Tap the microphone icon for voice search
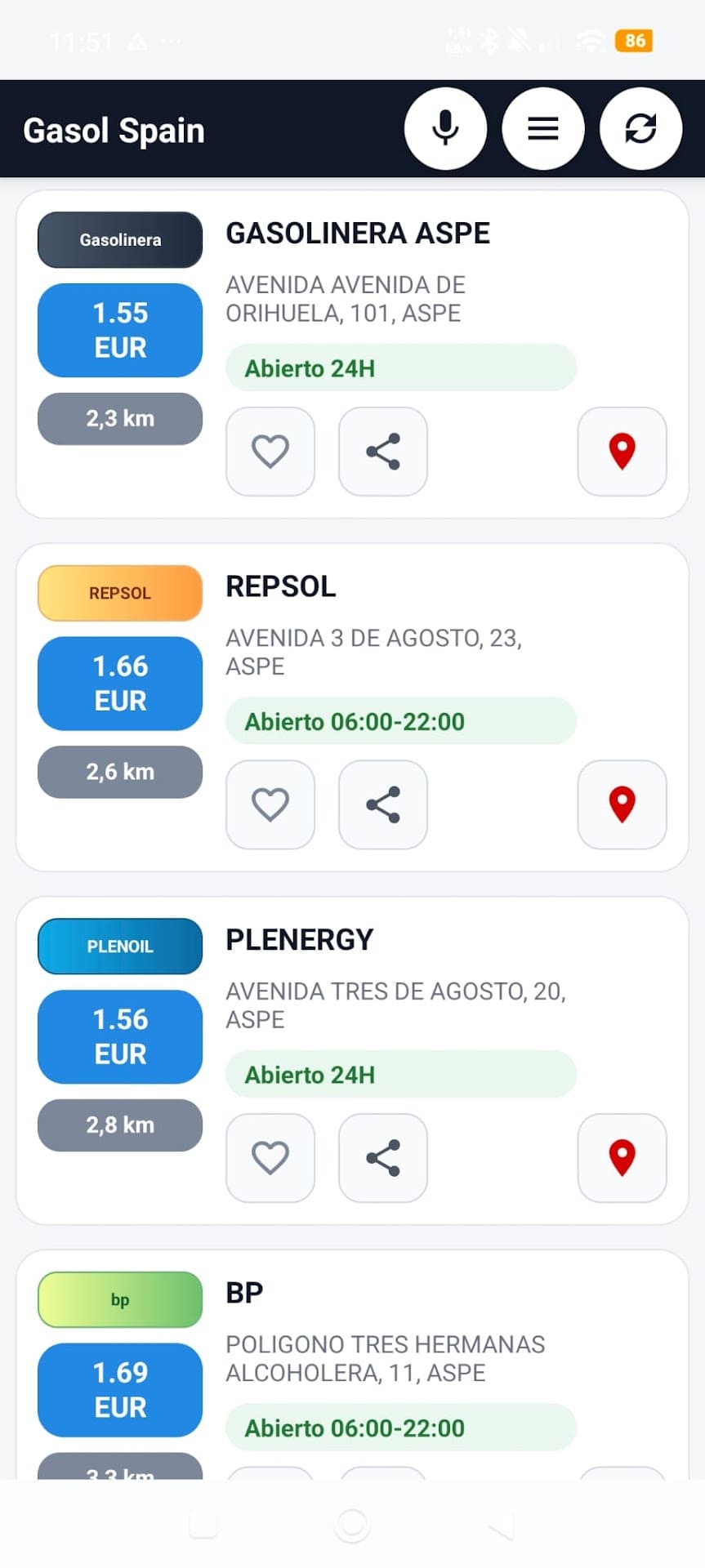The height and width of the screenshot is (1568, 705). 445,128
